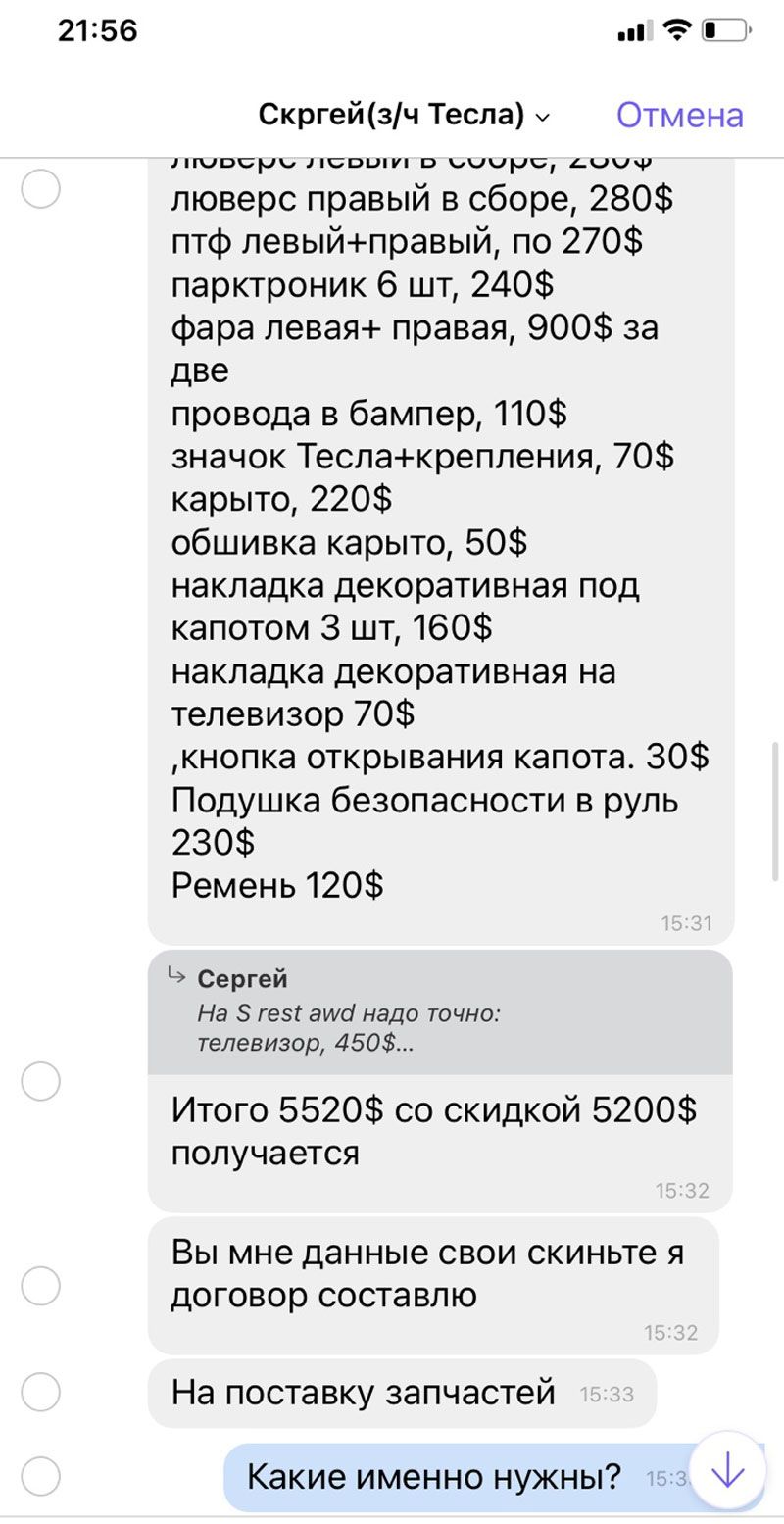This screenshot has height=1524, width=784.
Task: Select the message about договор составлю
Action: 40,1286
